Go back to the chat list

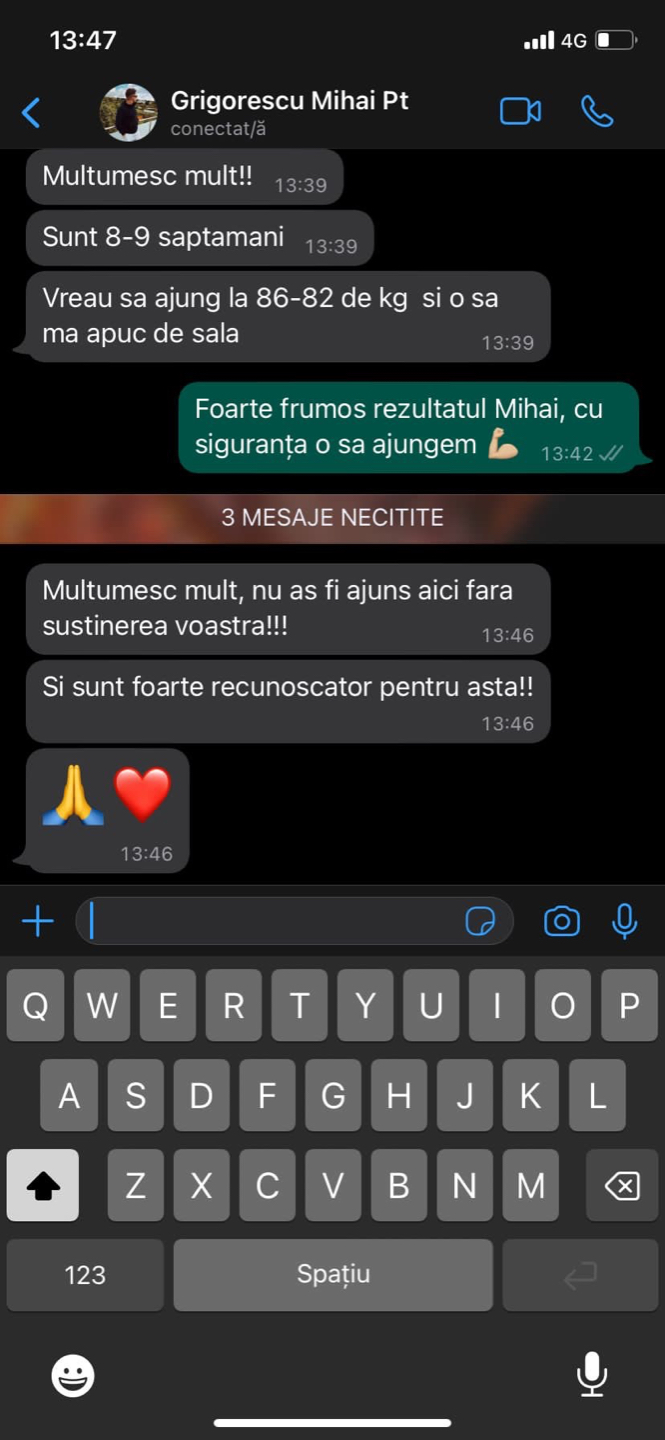pyautogui.click(x=32, y=113)
